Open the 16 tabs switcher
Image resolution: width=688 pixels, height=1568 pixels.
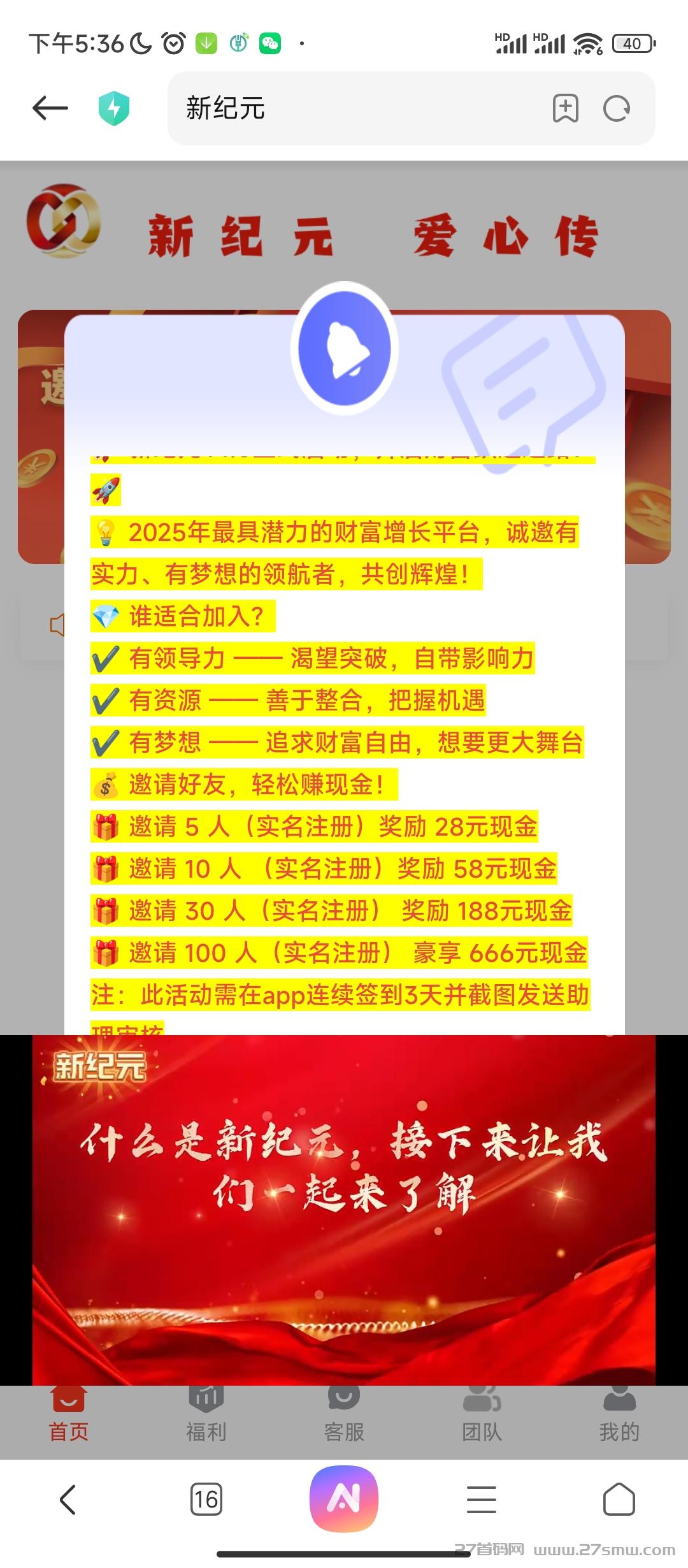[x=206, y=1499]
